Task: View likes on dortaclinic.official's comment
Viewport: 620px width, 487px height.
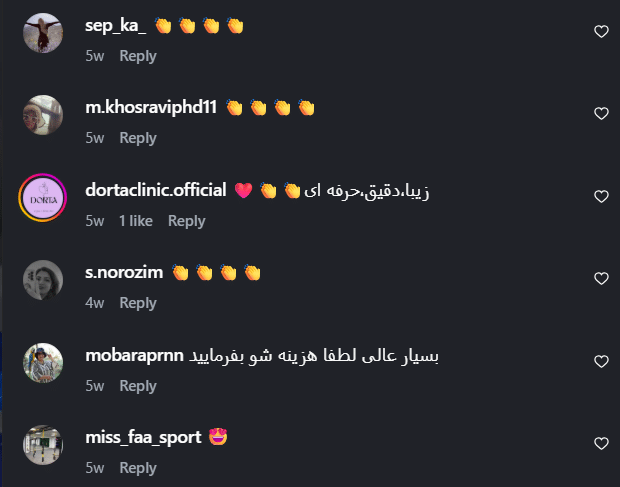Action: [135, 221]
